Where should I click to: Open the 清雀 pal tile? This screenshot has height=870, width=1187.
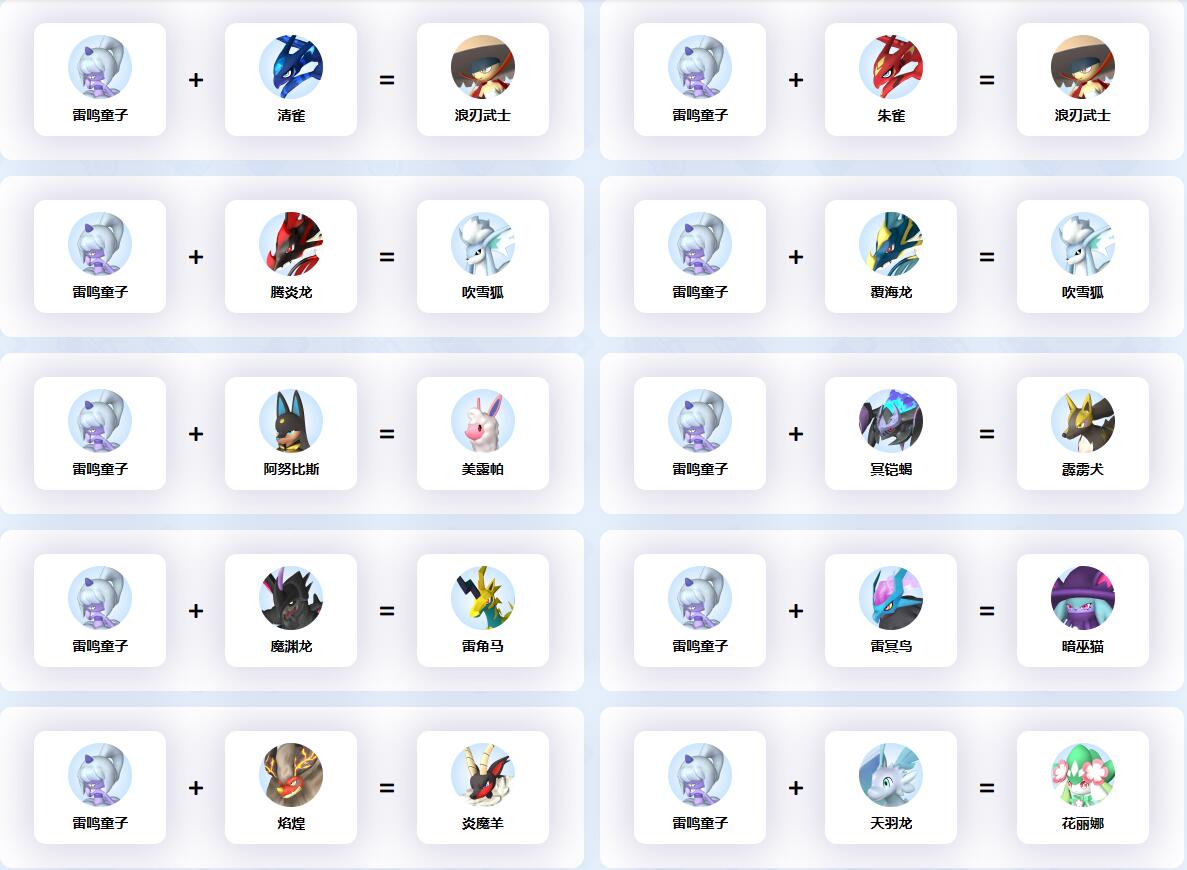coord(291,80)
